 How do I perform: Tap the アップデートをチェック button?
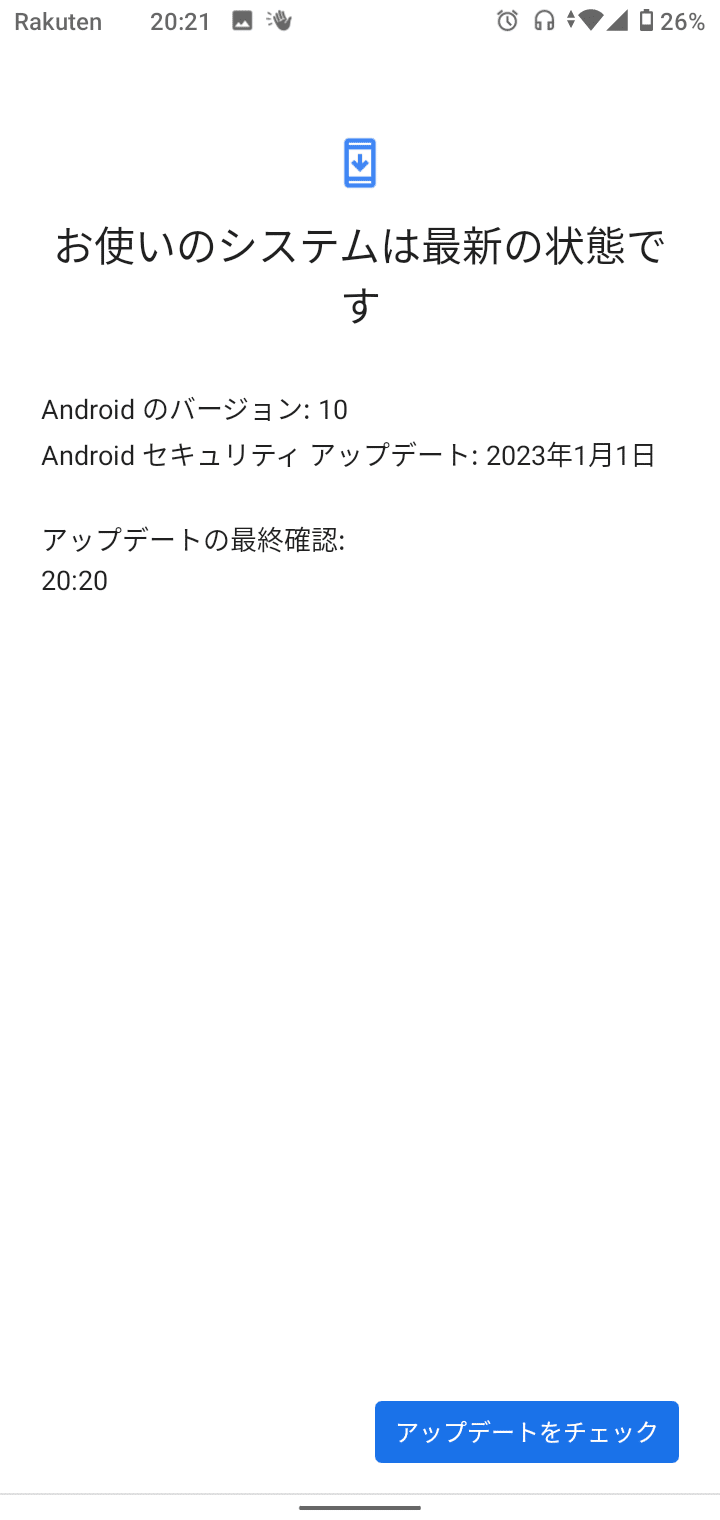[527, 1432]
